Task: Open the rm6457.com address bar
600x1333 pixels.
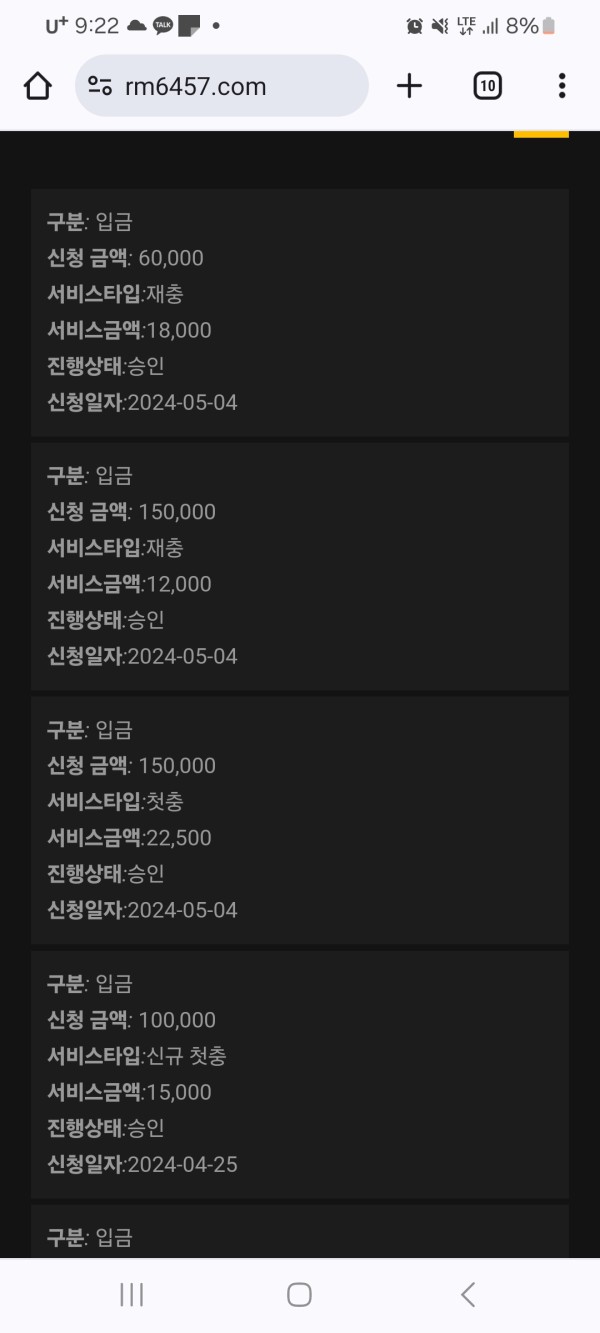Action: coord(222,86)
